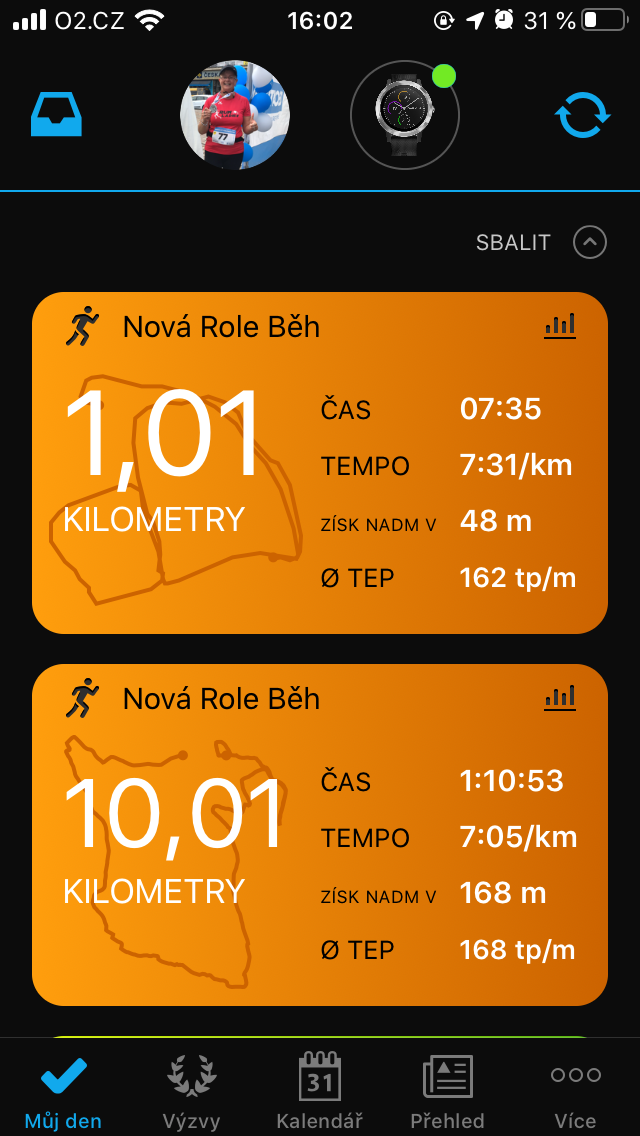Viewport: 640px width, 1136px height.
Task: Open the 1,01 km Nová Role Běh card
Action: point(320,463)
